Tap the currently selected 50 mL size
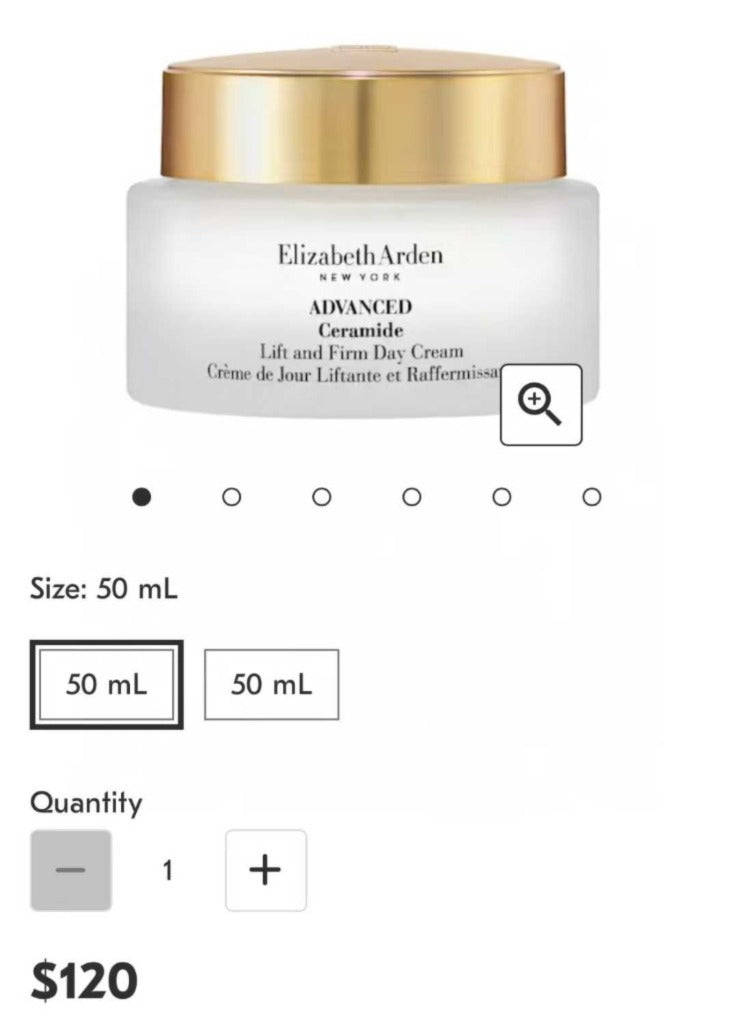The image size is (738, 1020). tap(106, 684)
